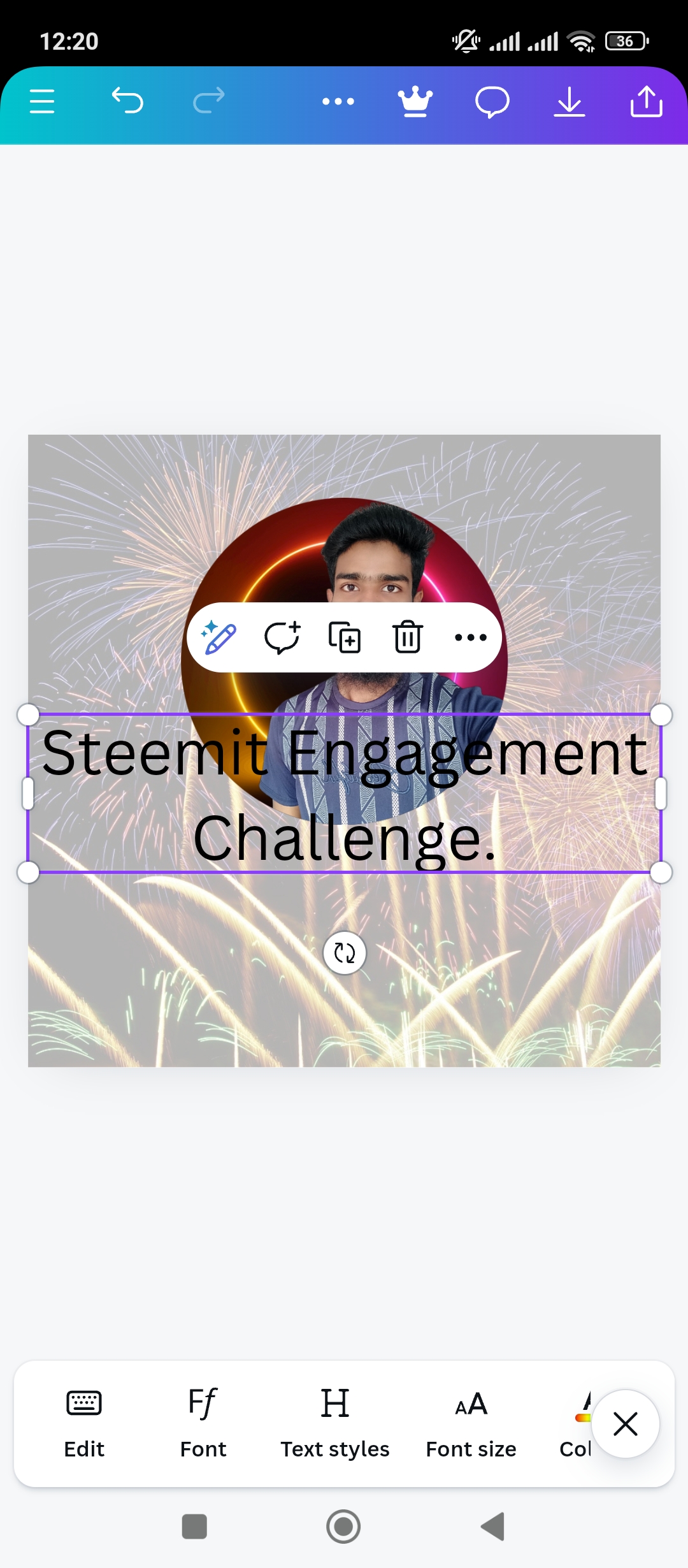The image size is (688, 1568).
Task: Go back with system back button
Action: click(492, 1527)
